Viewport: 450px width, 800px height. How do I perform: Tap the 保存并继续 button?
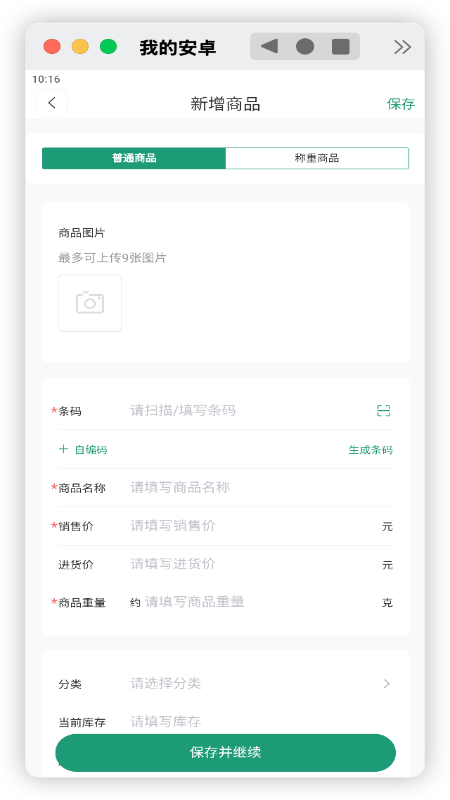click(226, 753)
